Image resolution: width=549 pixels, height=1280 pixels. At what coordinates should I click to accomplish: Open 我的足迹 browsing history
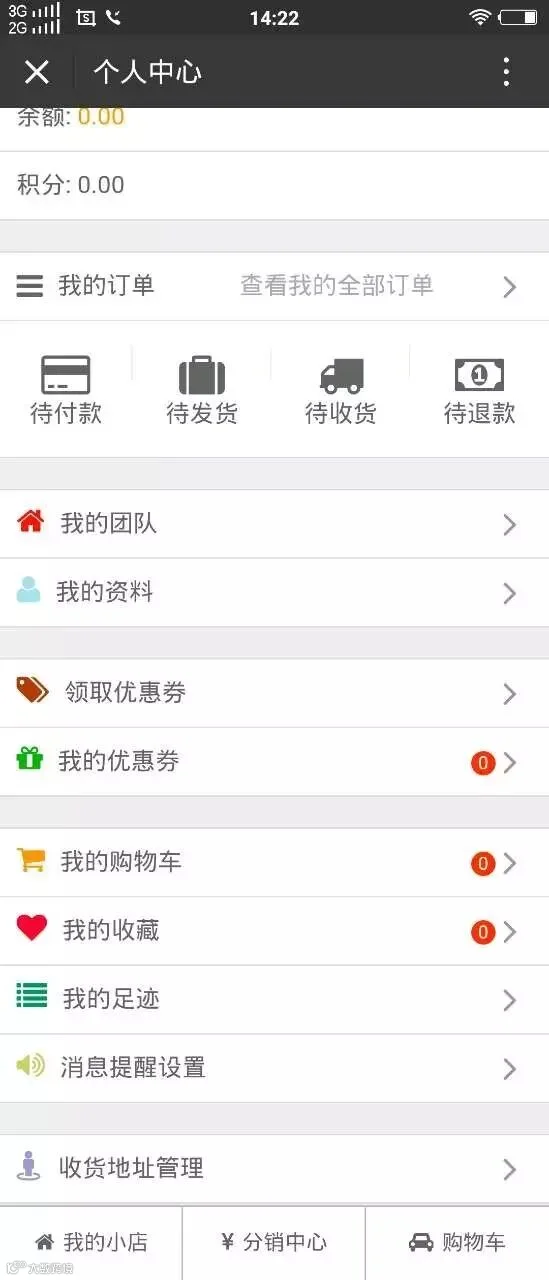274,1000
